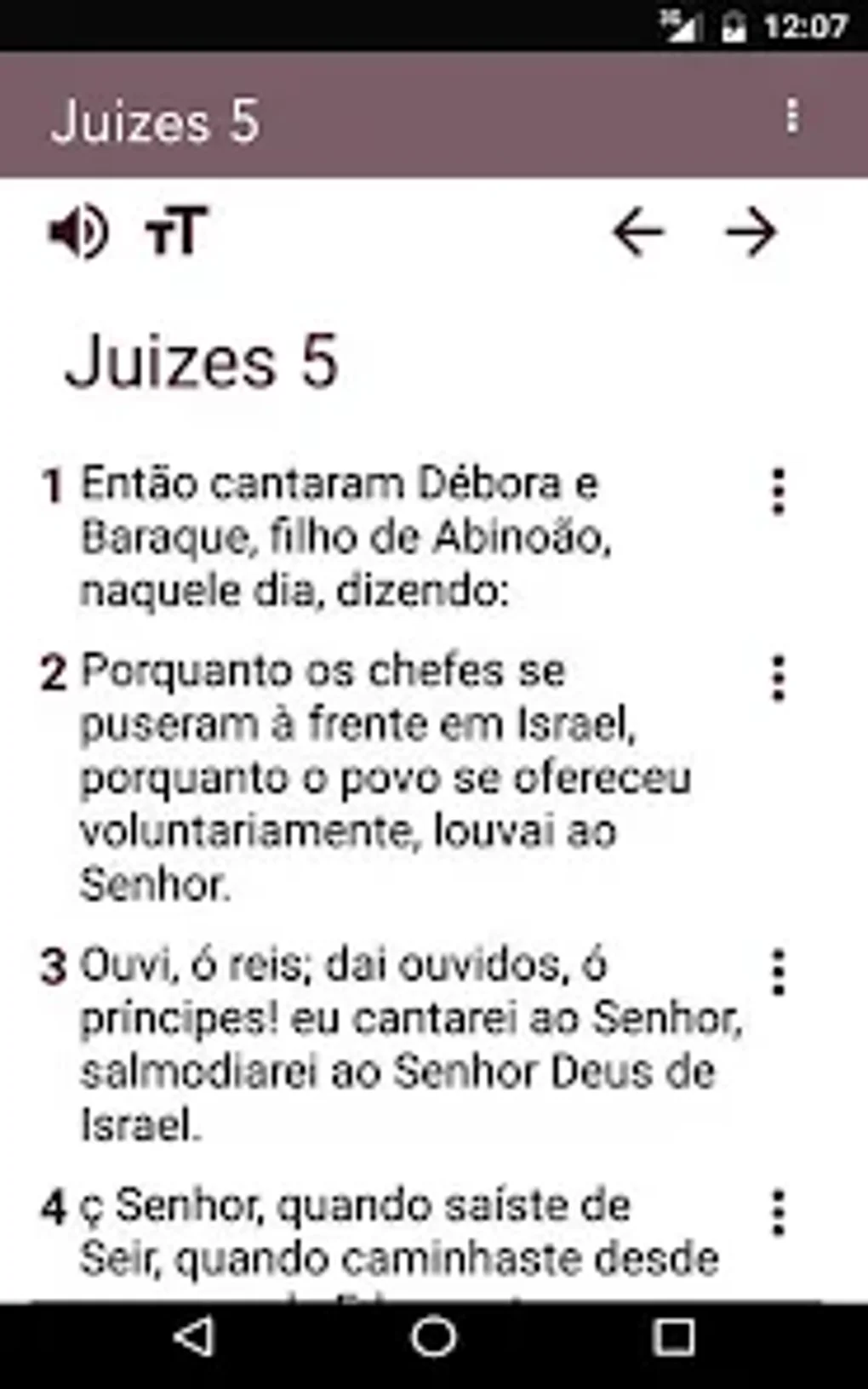Go to the system home screen

click(x=434, y=1340)
